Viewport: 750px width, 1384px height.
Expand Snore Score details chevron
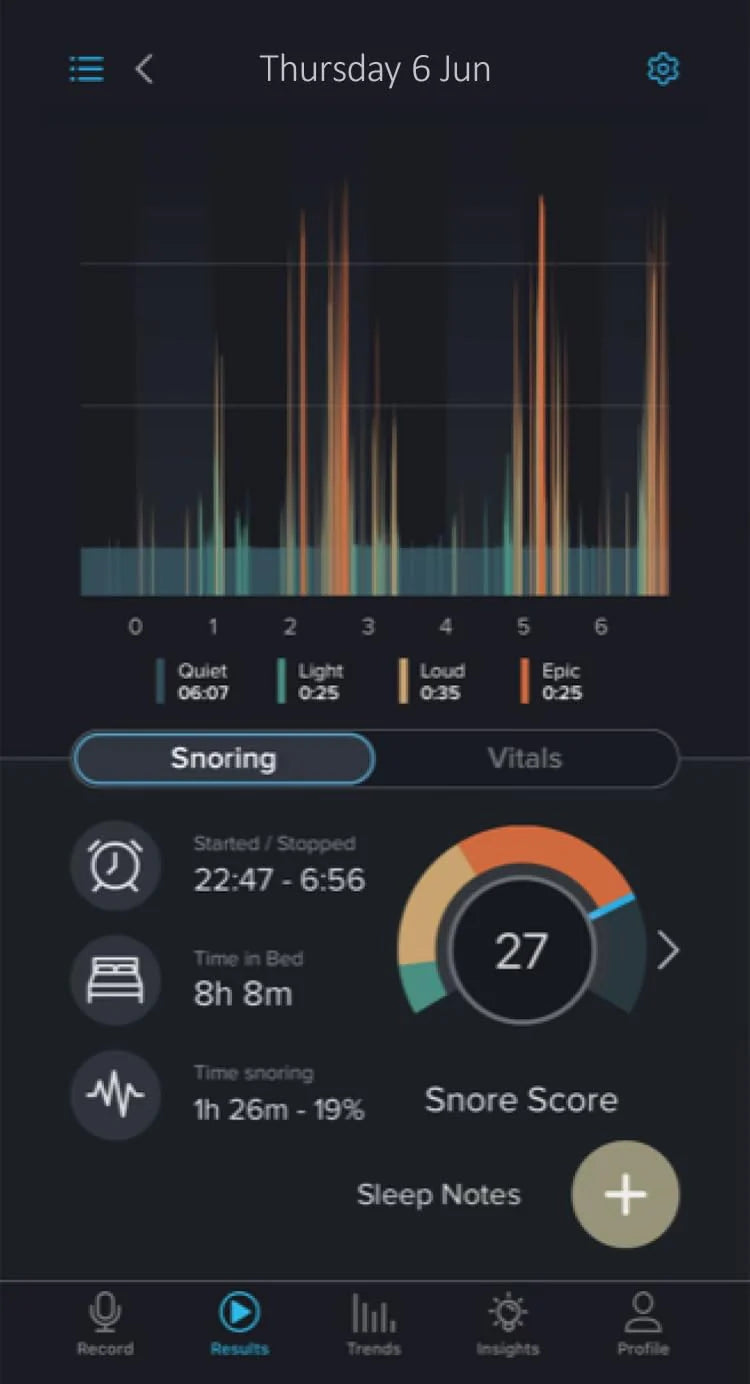(668, 952)
